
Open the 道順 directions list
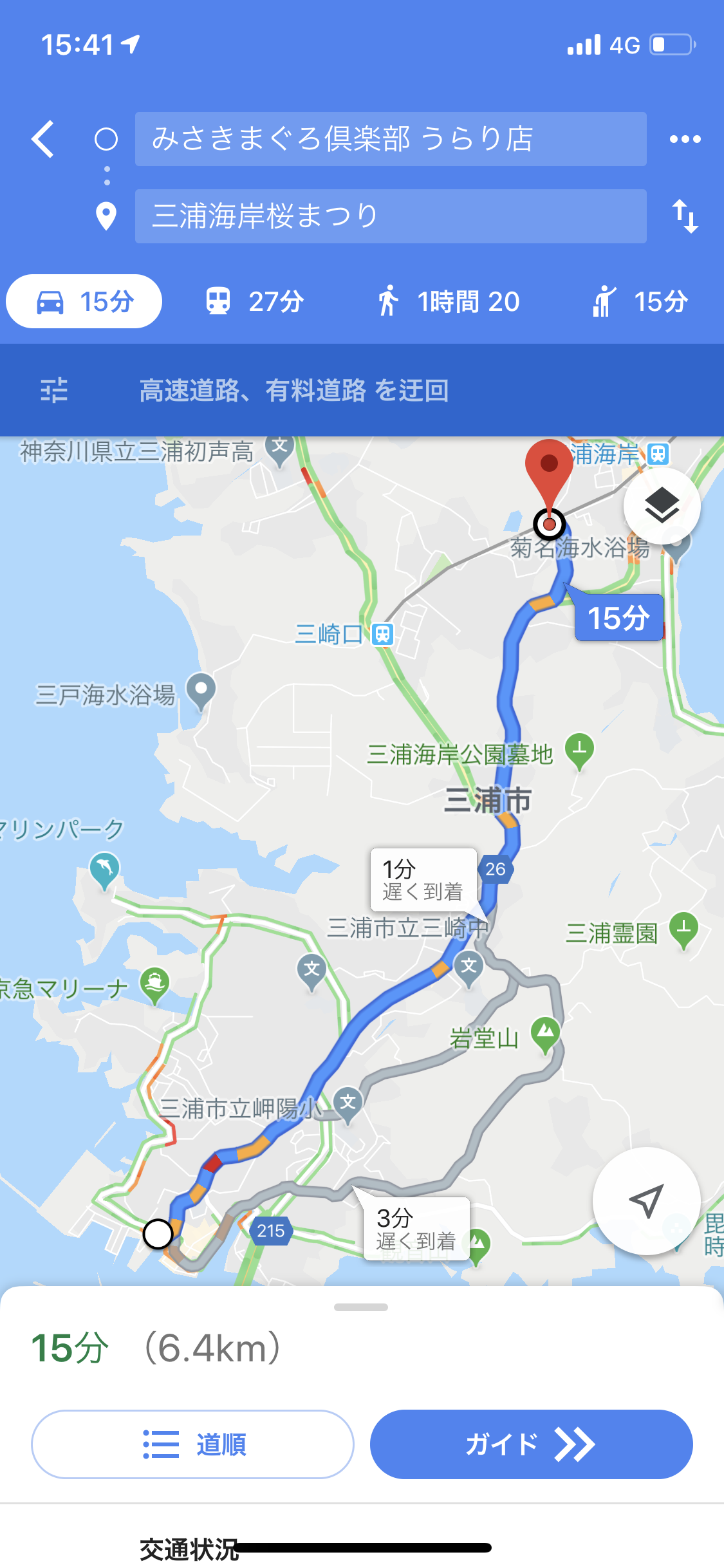[192, 1444]
